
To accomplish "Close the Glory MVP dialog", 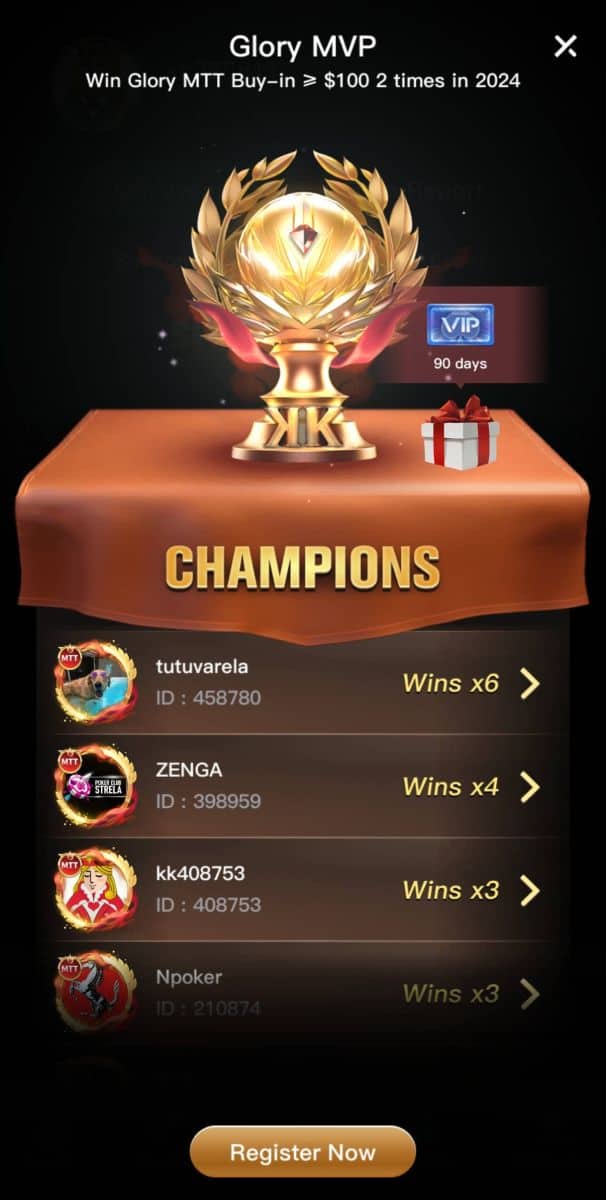I will pyautogui.click(x=565, y=46).
